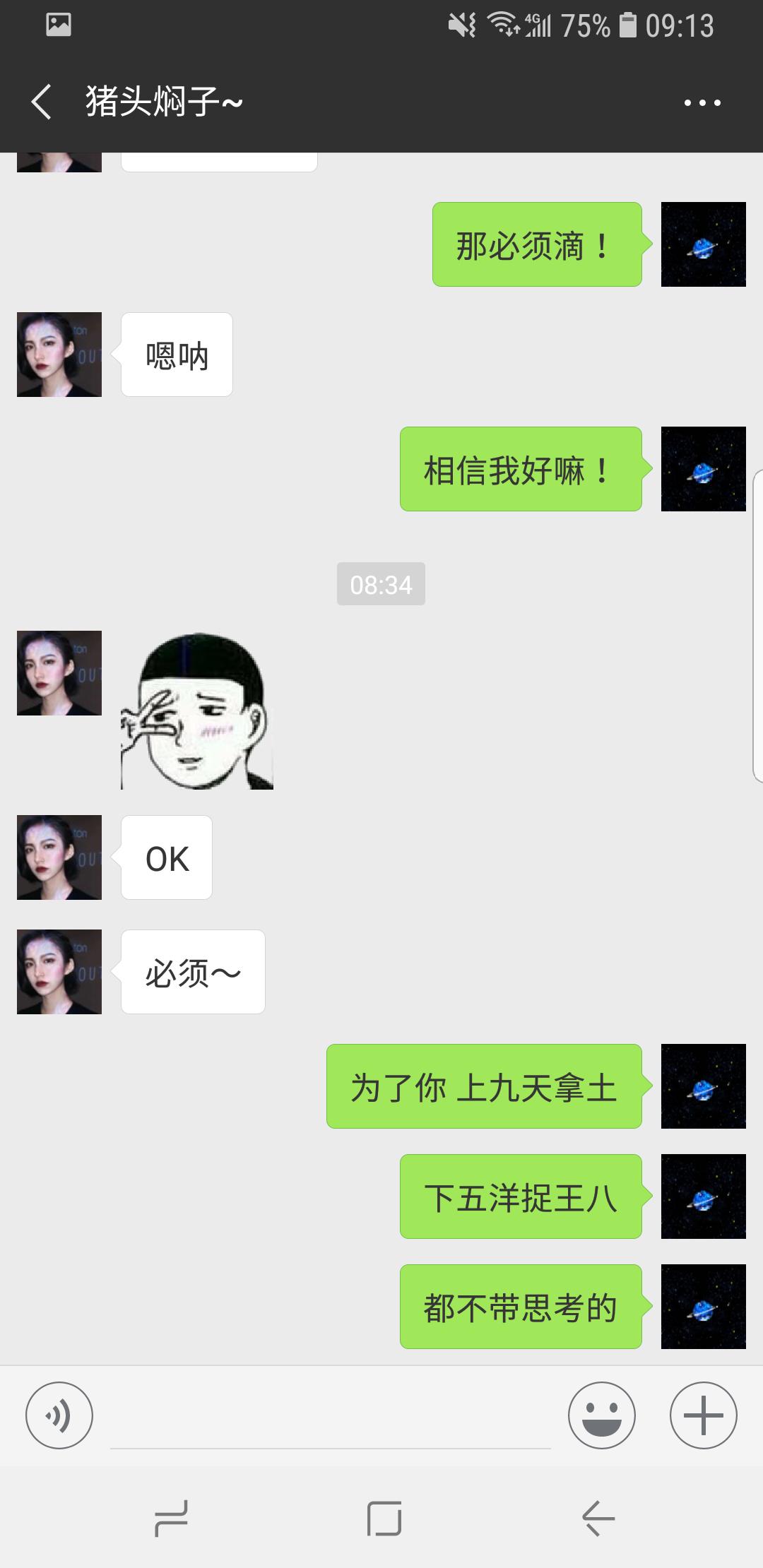Open my avatar beside 那必须滴 message
763x1568 pixels.
click(704, 244)
